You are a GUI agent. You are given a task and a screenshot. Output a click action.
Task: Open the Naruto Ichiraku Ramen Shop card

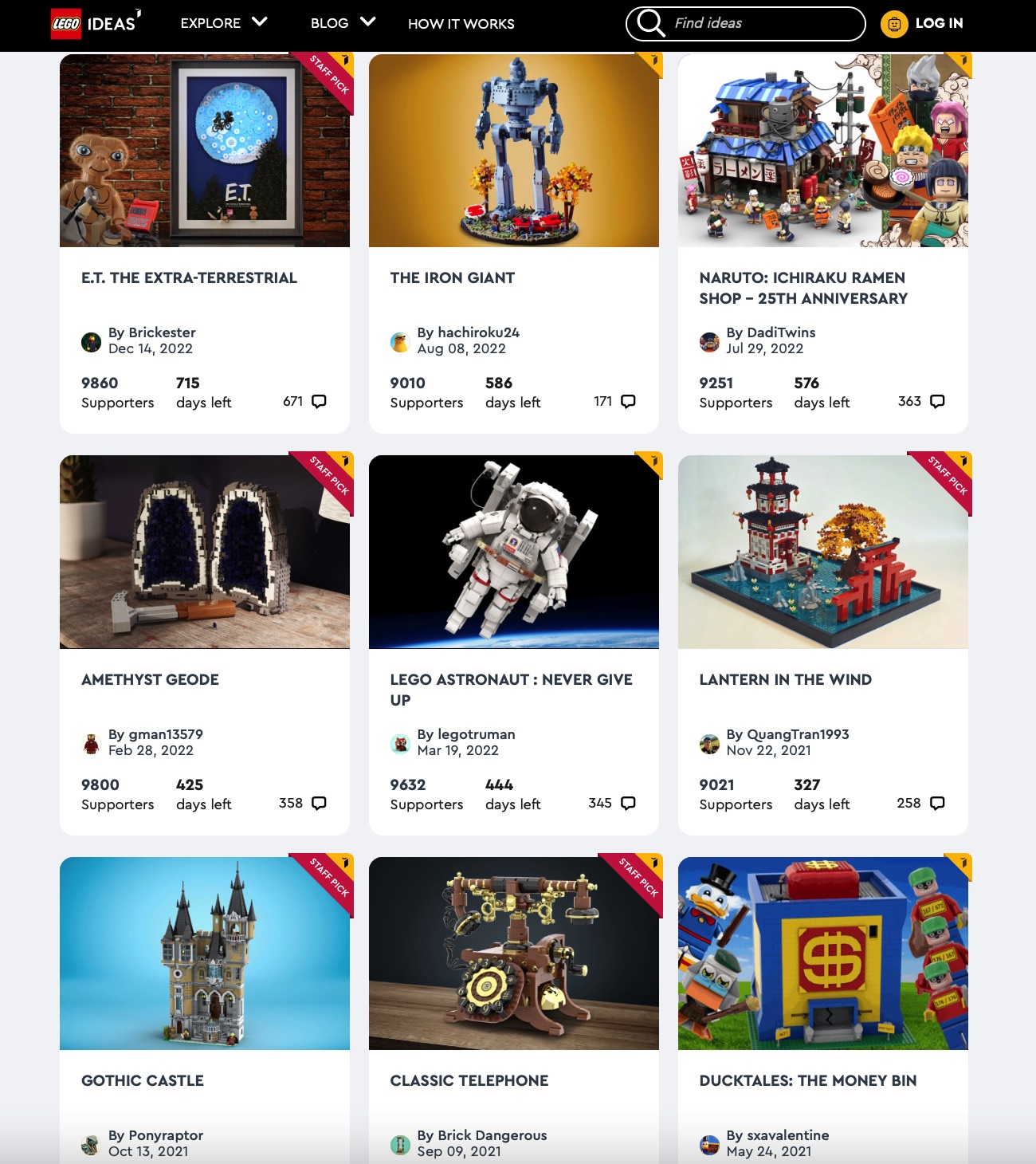(x=803, y=288)
